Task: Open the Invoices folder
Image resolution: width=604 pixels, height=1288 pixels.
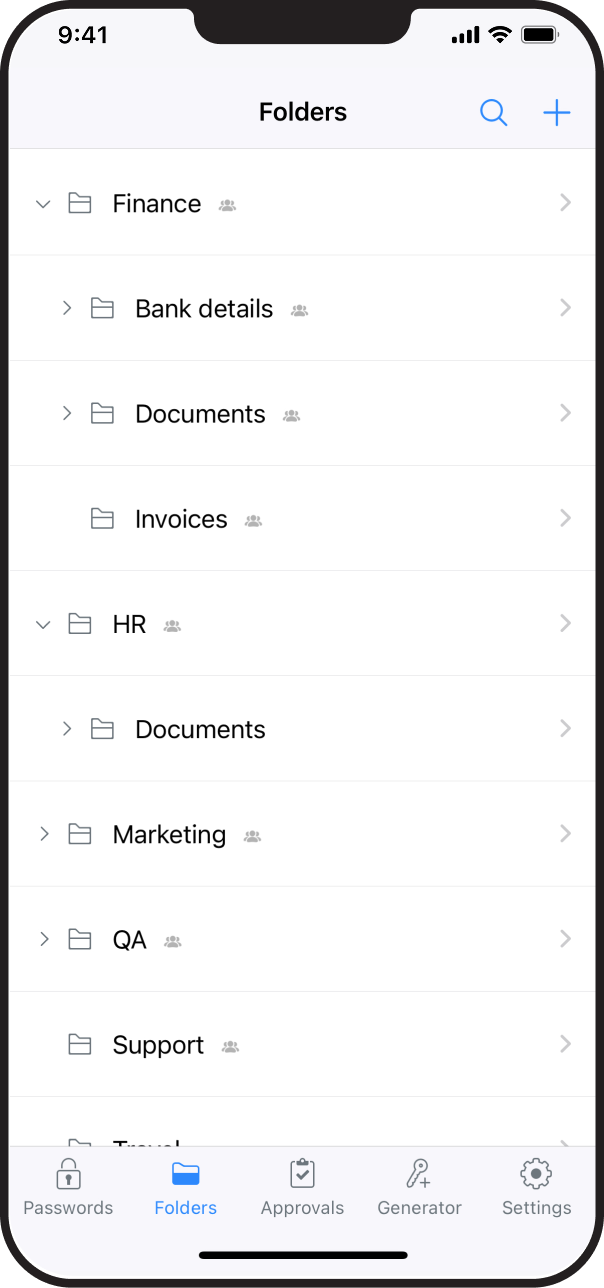Action: pyautogui.click(x=181, y=519)
